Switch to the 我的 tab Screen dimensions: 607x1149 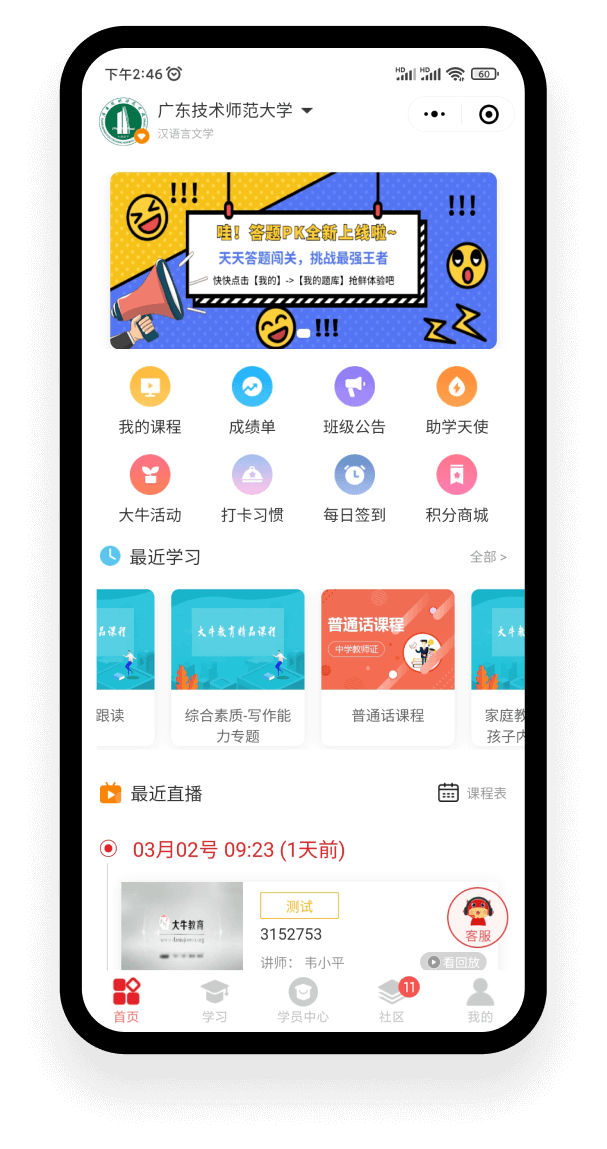[480, 1000]
